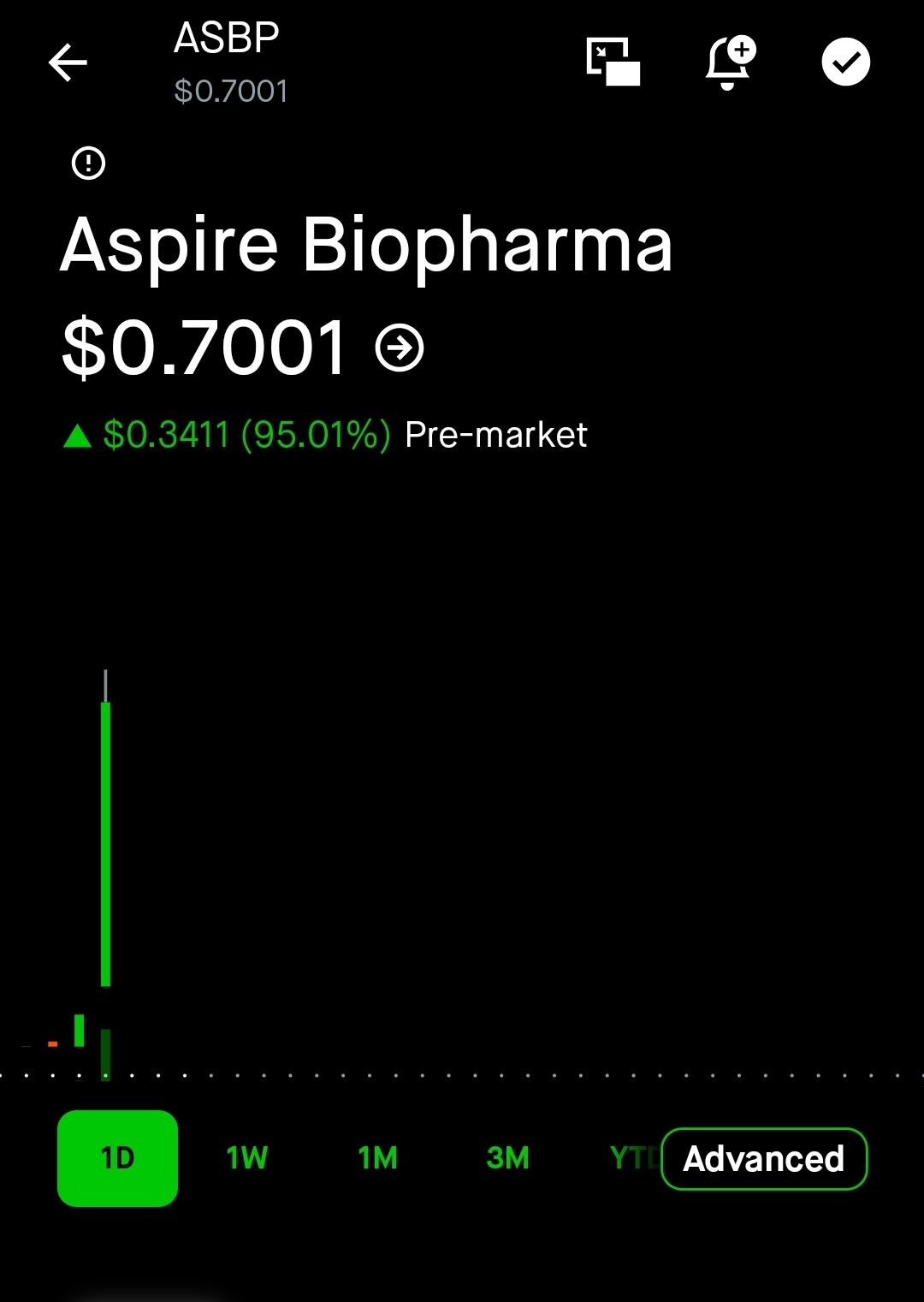
Task: Tap the watchlist checkmark icon
Action: [x=845, y=62]
